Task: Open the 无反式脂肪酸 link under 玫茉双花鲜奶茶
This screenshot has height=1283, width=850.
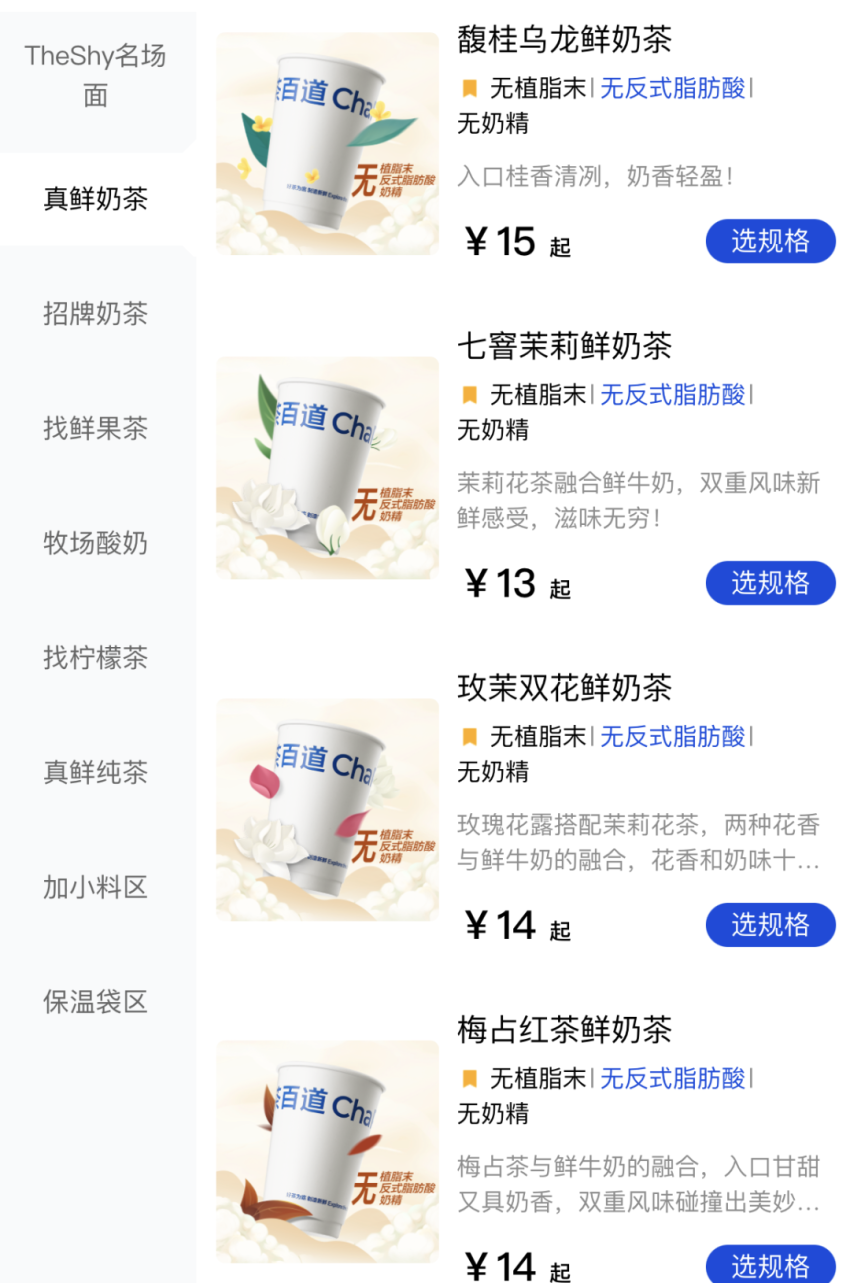Action: [x=673, y=737]
